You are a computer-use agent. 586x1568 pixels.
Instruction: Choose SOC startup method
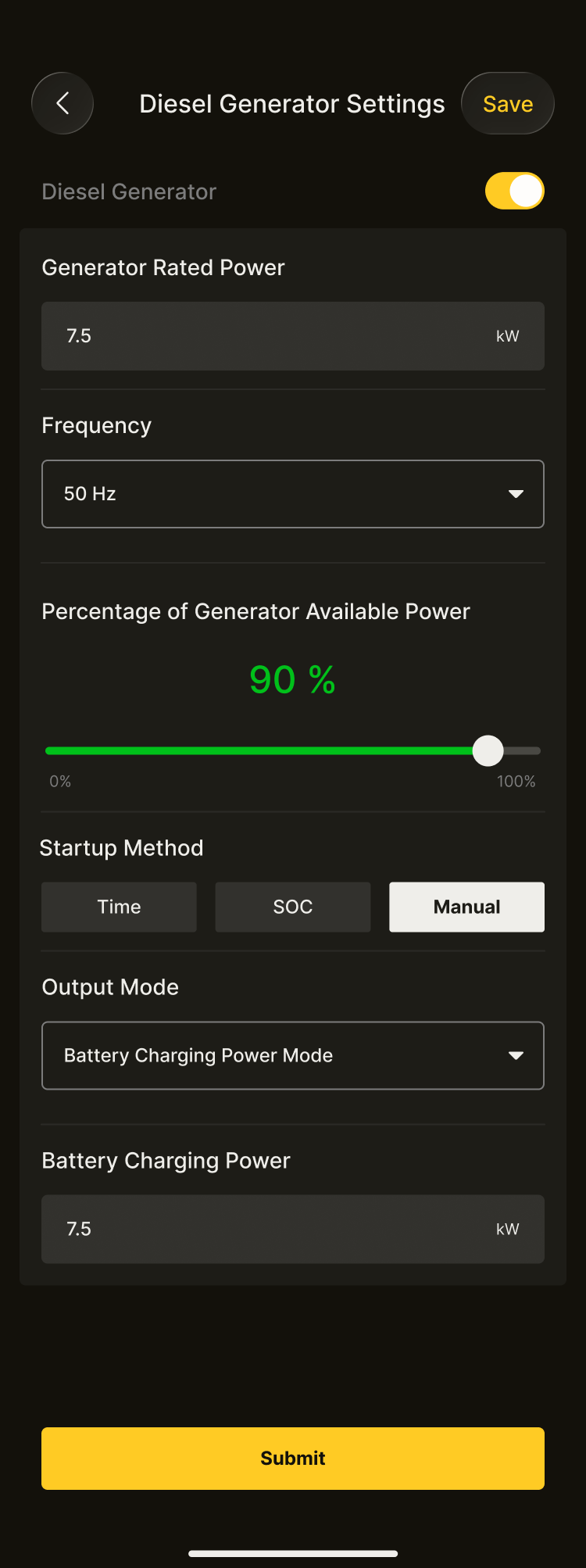pyautogui.click(x=293, y=907)
